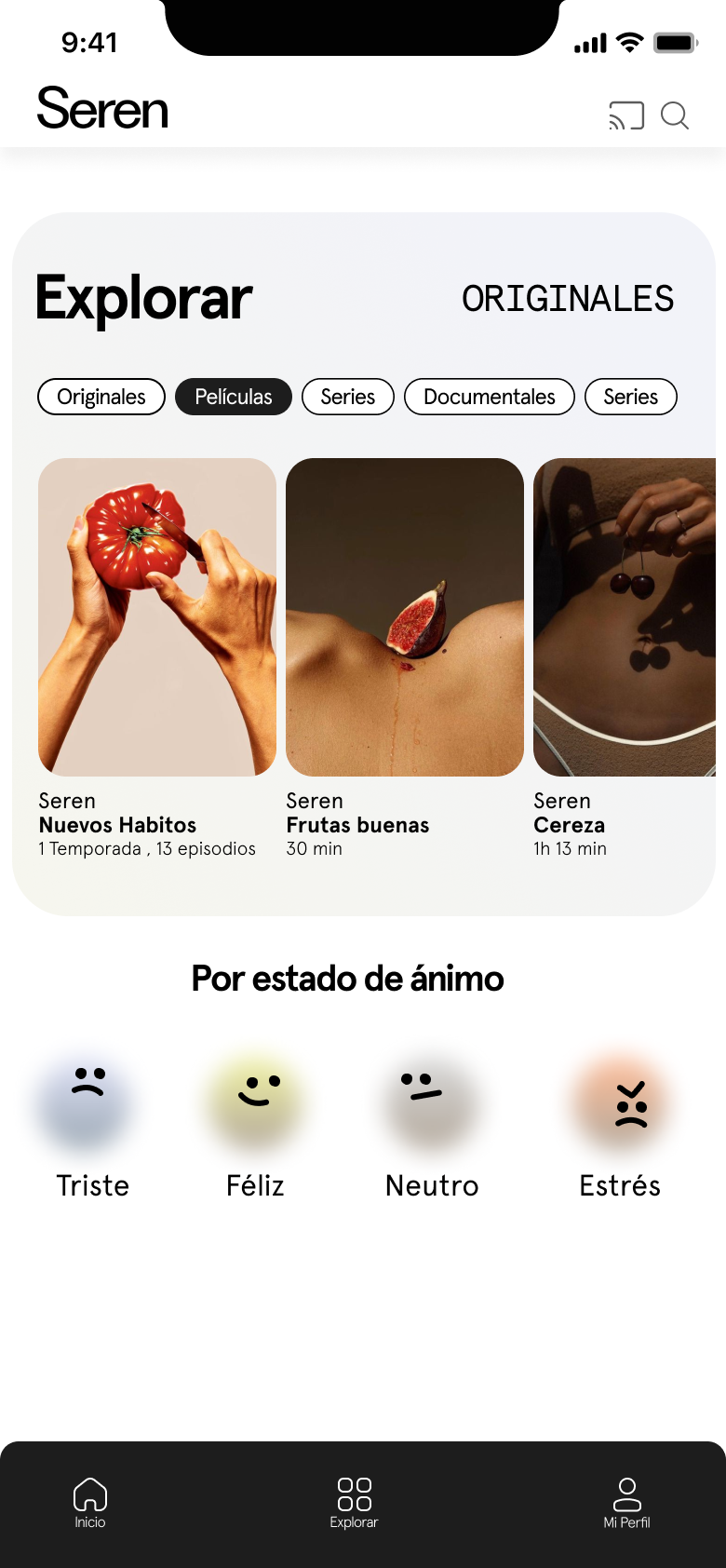Open the search magnifier
The image size is (726, 1568).
(675, 115)
